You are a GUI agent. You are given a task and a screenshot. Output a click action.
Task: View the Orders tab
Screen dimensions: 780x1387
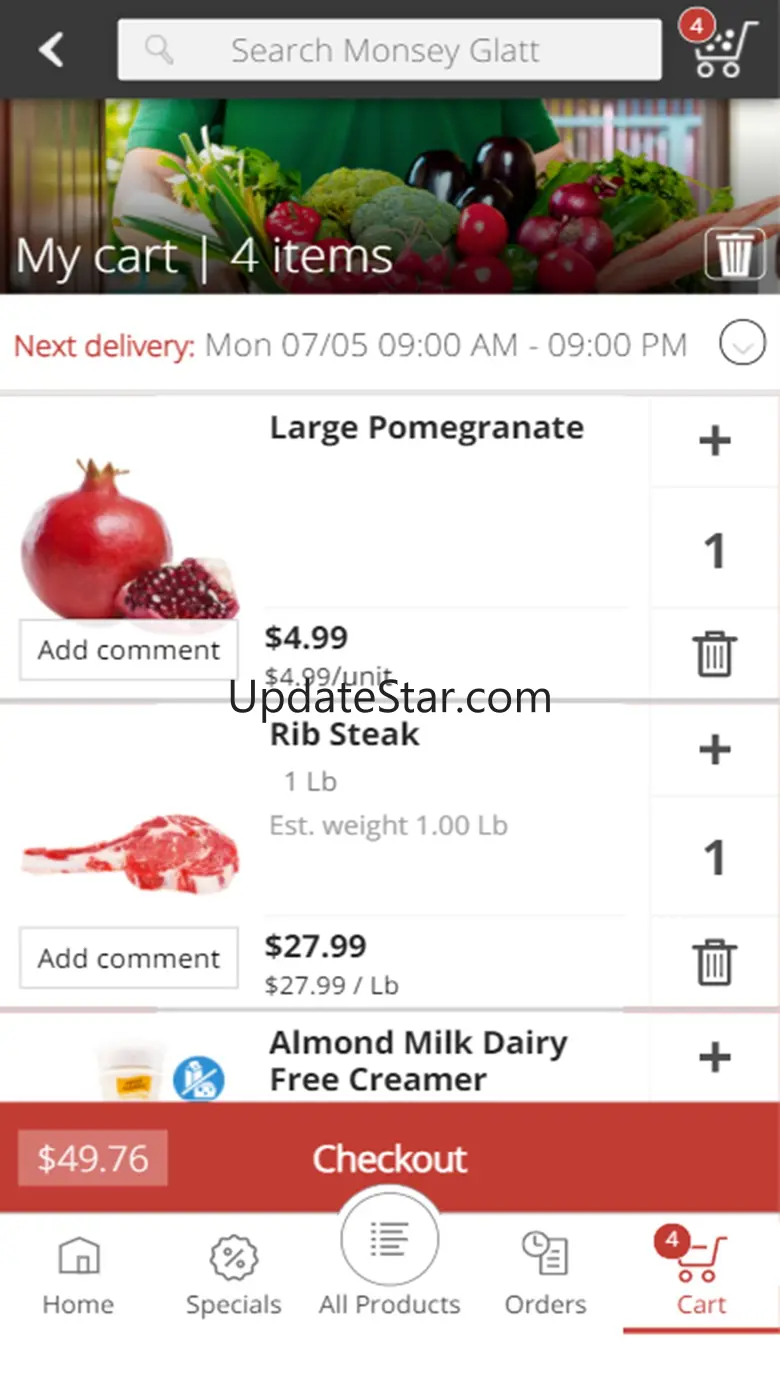(546, 1275)
